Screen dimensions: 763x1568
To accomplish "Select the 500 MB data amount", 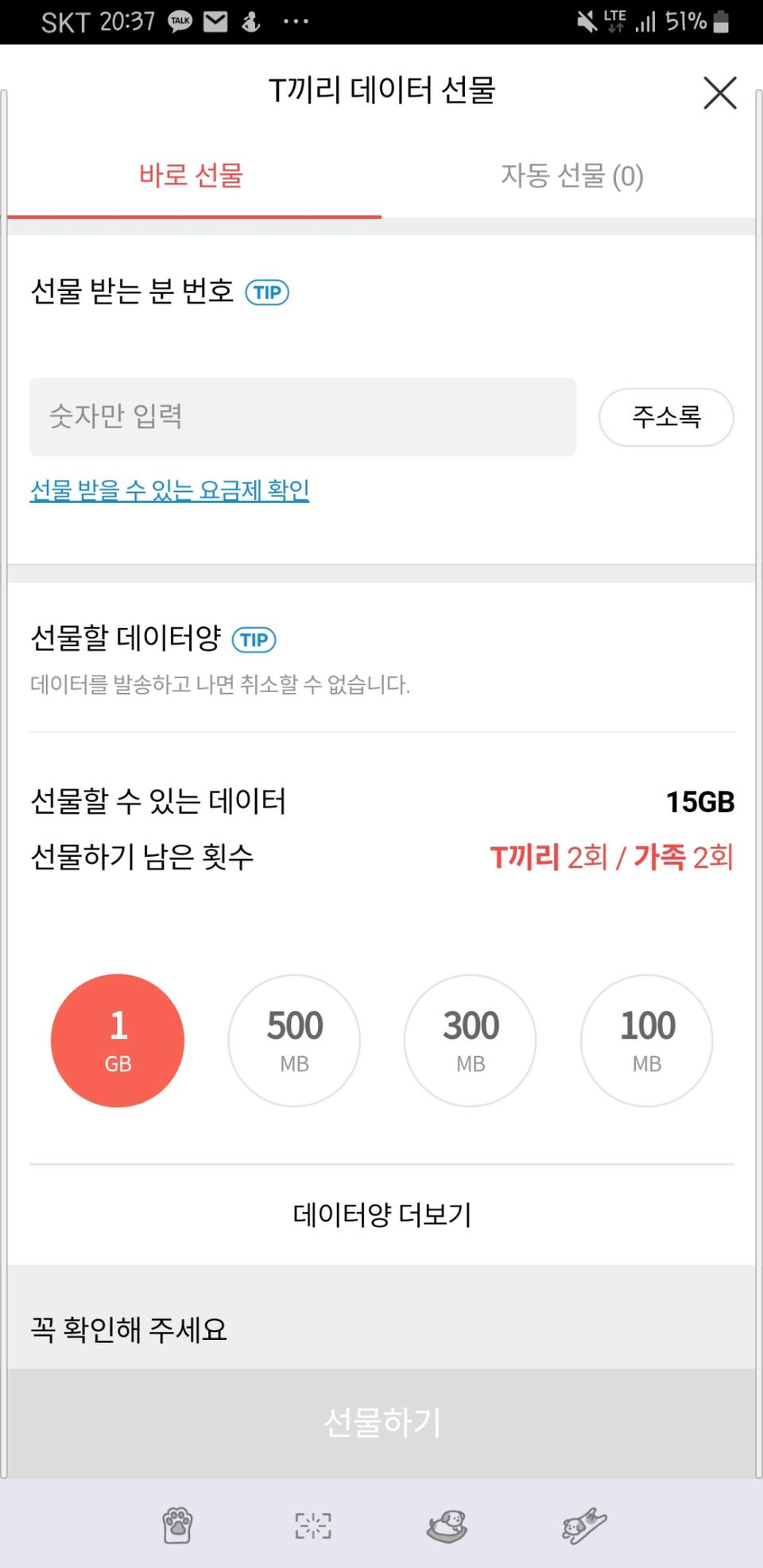I will (x=294, y=1041).
